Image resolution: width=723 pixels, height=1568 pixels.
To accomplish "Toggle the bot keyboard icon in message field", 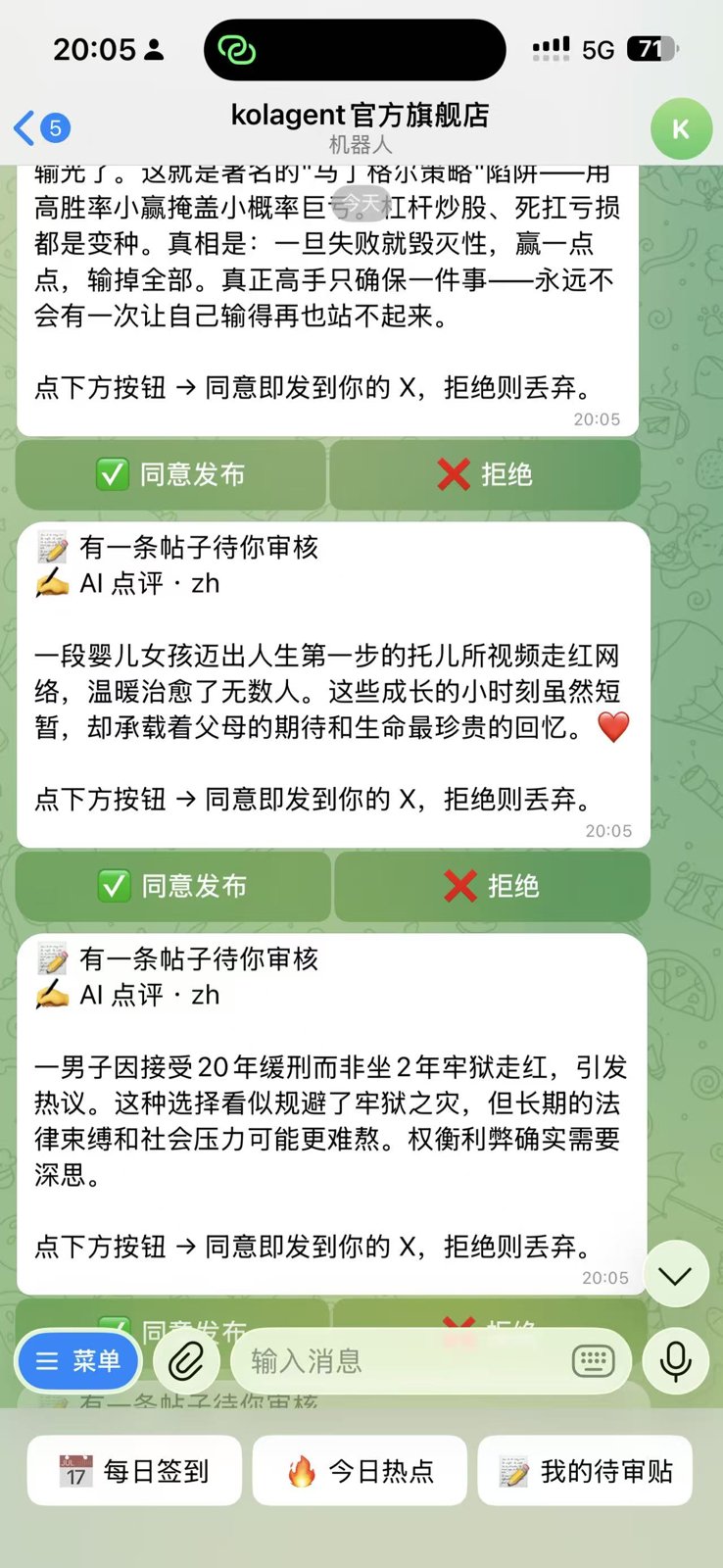I will point(593,1361).
